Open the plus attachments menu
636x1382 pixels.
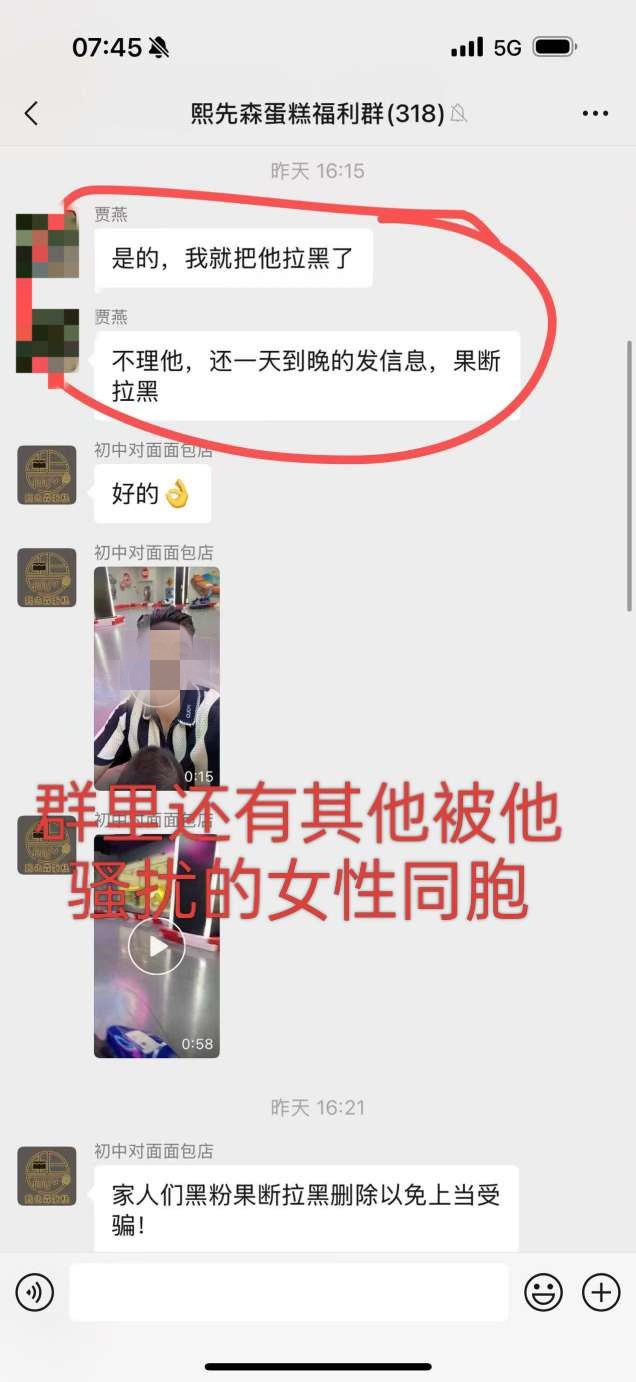[601, 1293]
